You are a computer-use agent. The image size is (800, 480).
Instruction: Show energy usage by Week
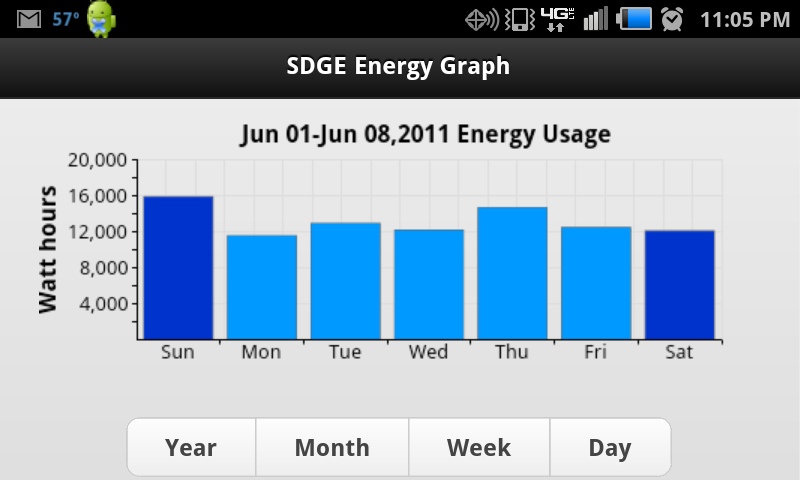point(479,447)
